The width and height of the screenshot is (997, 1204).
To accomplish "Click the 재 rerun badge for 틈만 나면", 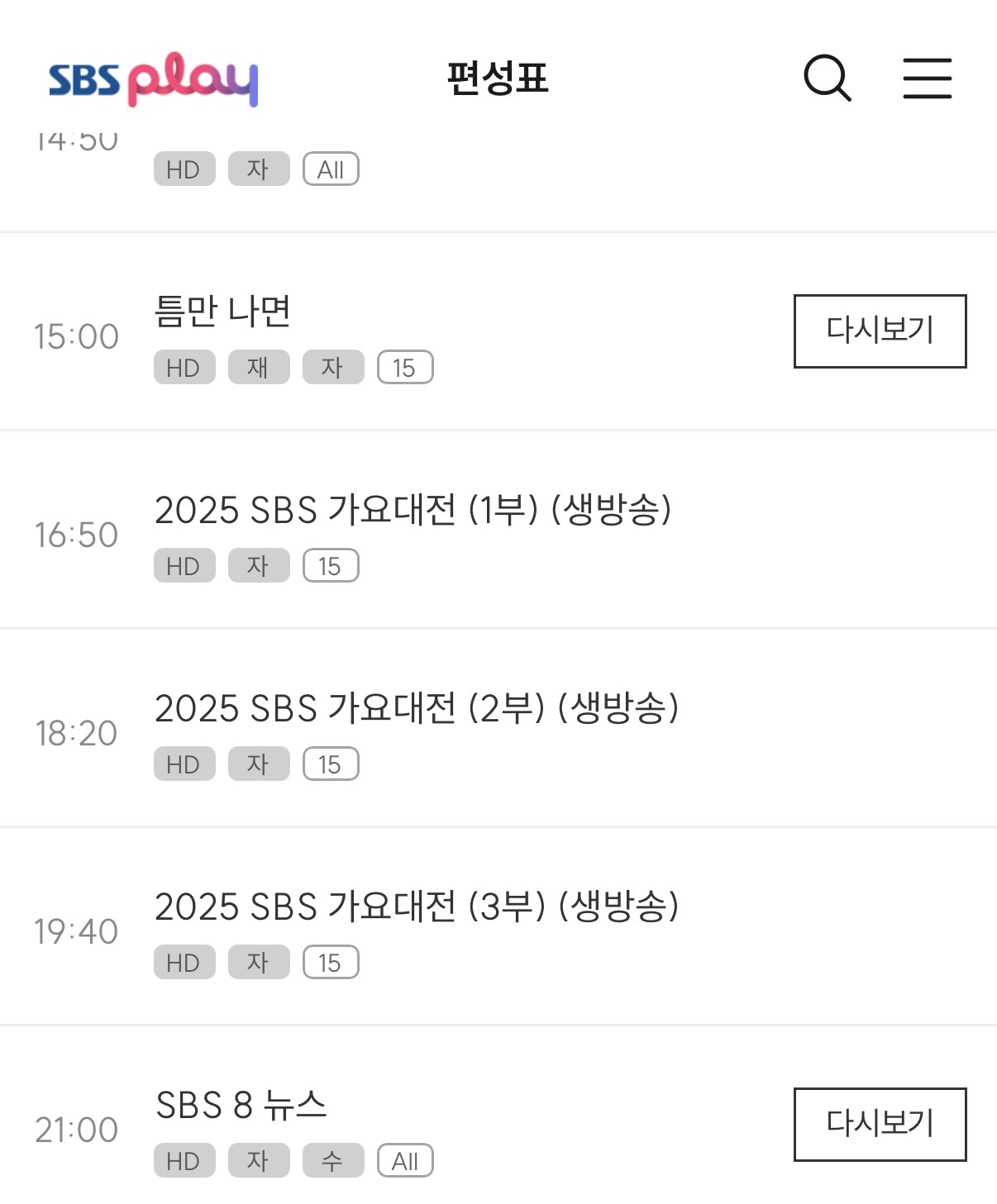I will point(259,368).
